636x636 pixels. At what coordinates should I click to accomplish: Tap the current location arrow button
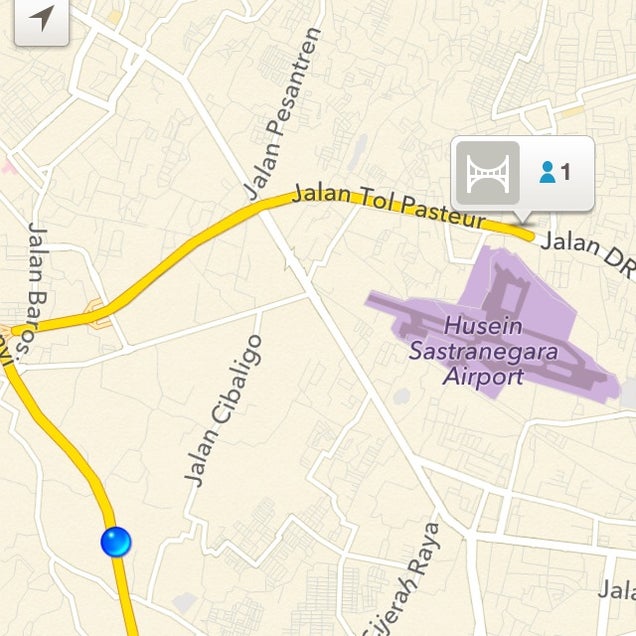click(x=40, y=19)
